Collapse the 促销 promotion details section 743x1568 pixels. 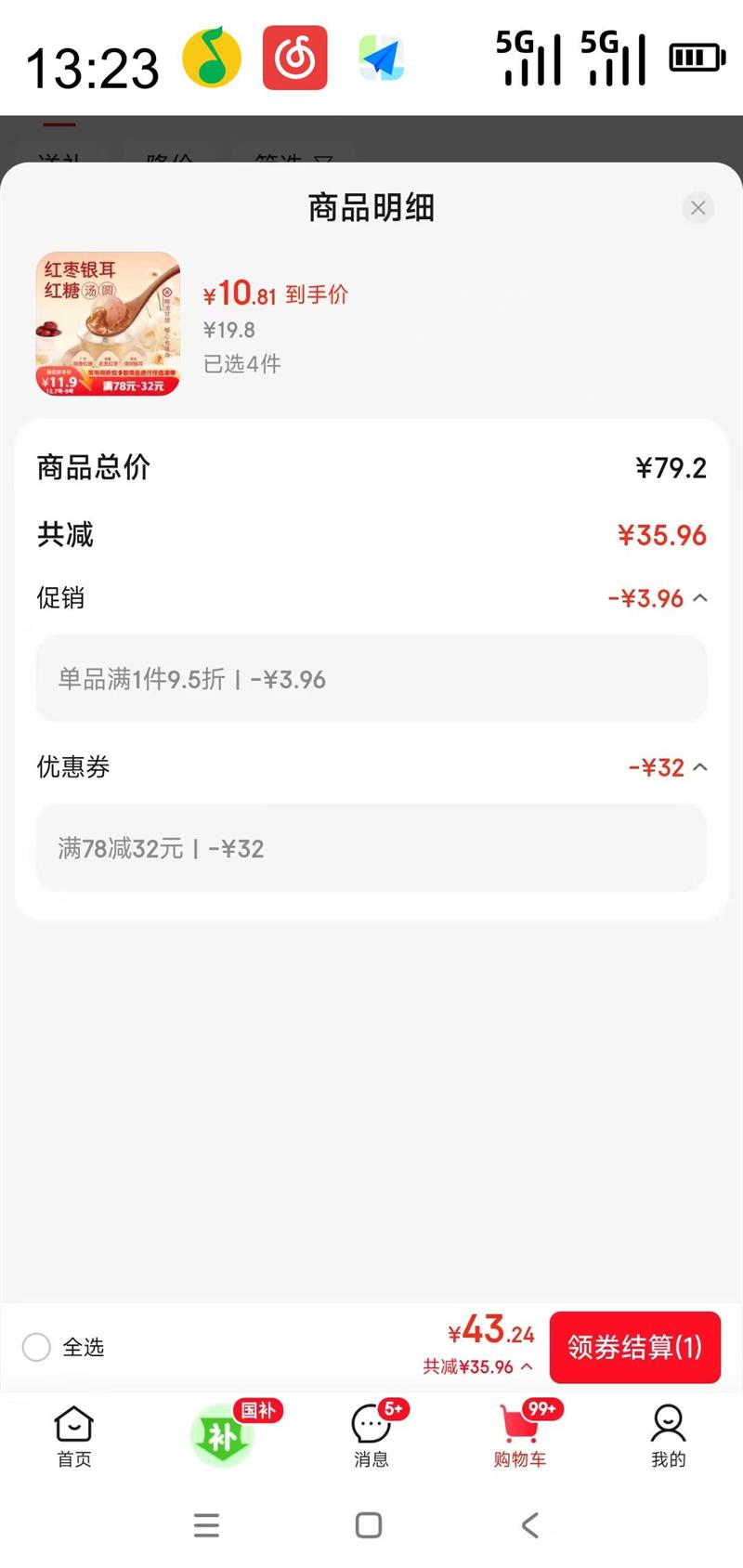coord(699,597)
